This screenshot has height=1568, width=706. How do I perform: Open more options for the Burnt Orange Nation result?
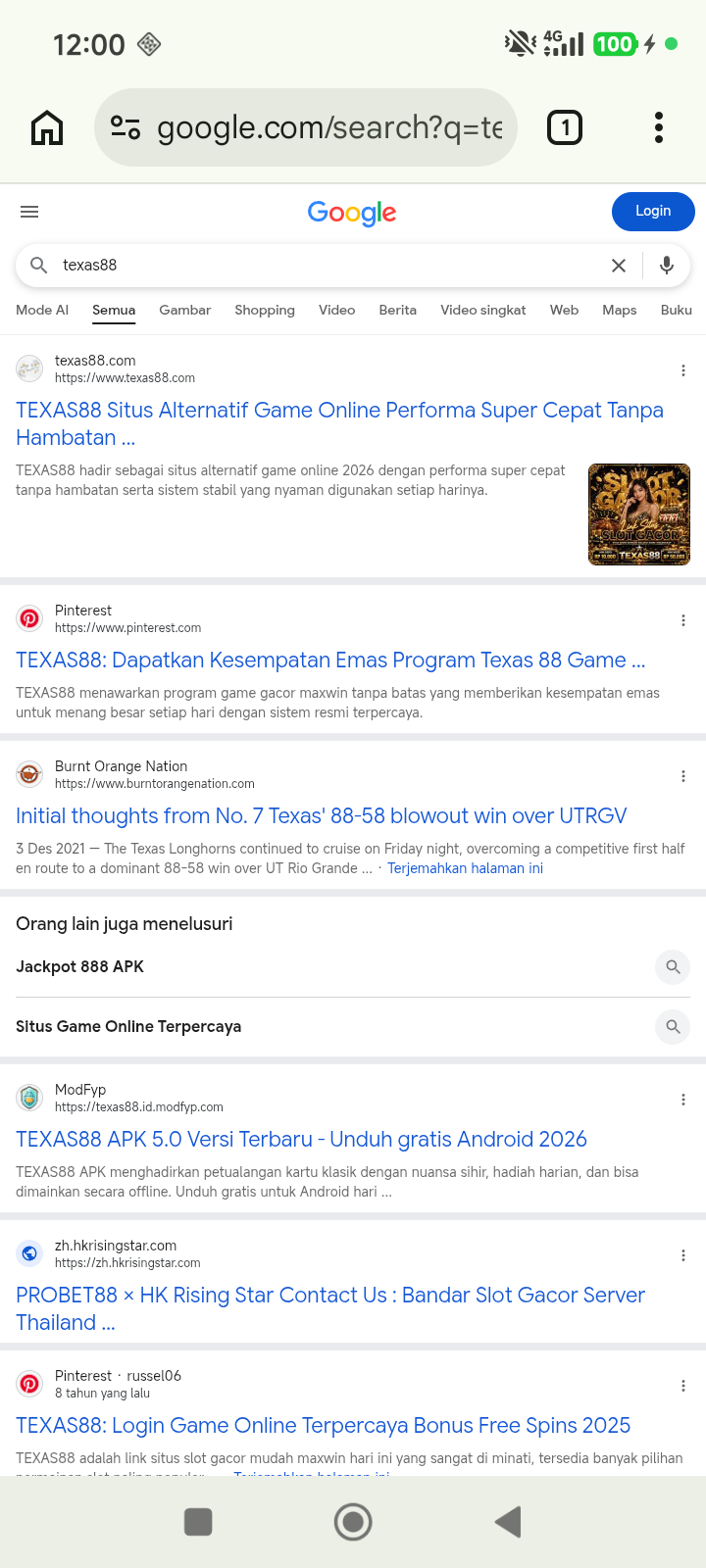683,776
